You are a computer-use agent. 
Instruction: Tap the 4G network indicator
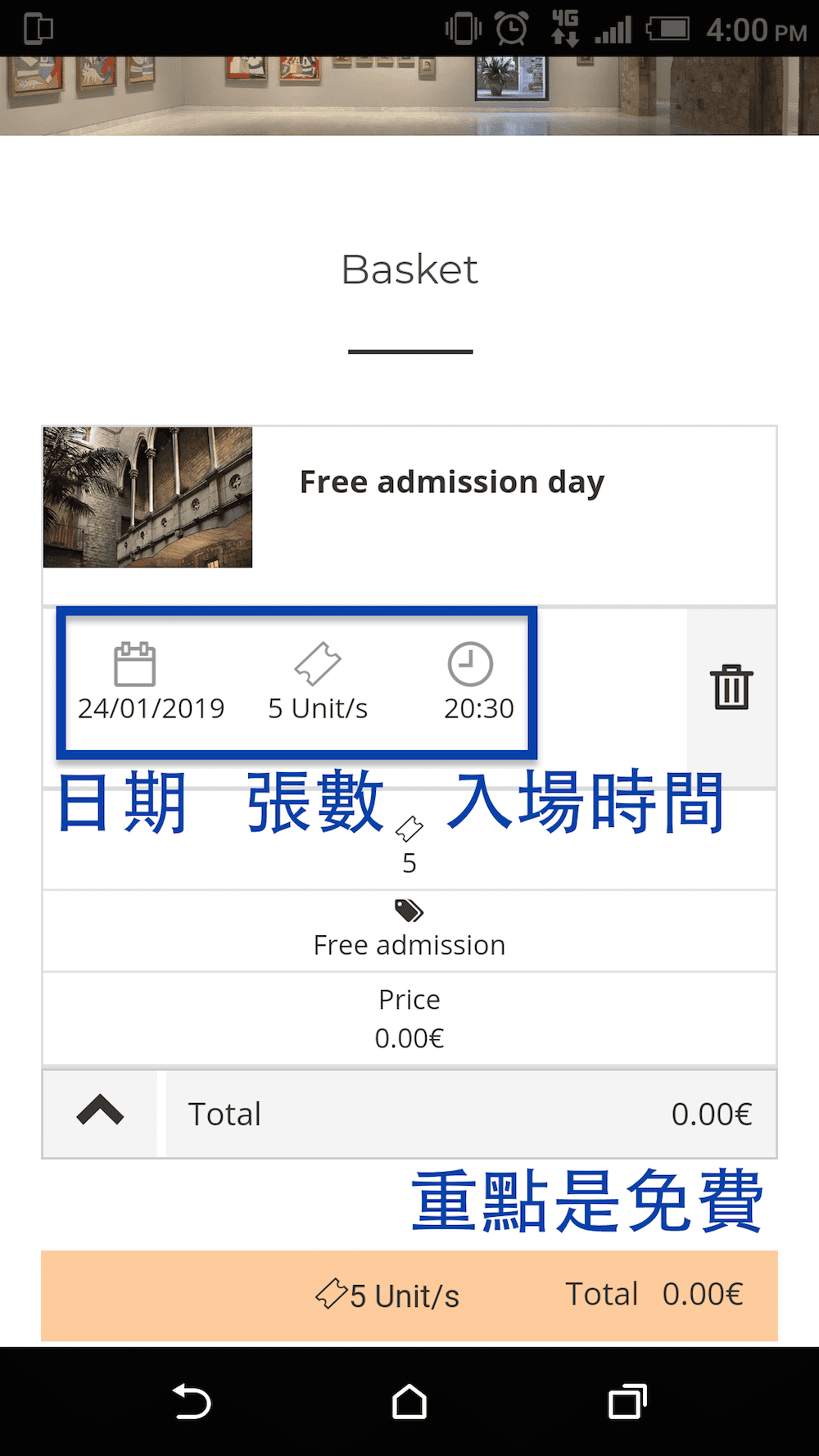coord(563,26)
